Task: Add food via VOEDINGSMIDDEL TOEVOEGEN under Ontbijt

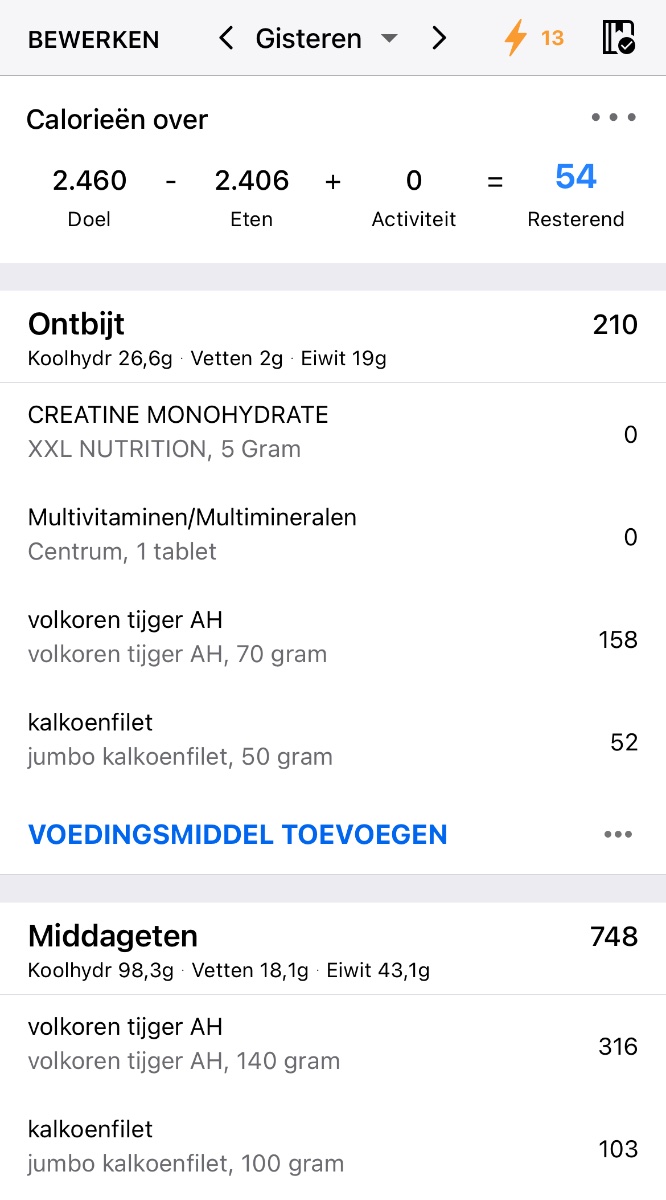Action: click(x=238, y=834)
